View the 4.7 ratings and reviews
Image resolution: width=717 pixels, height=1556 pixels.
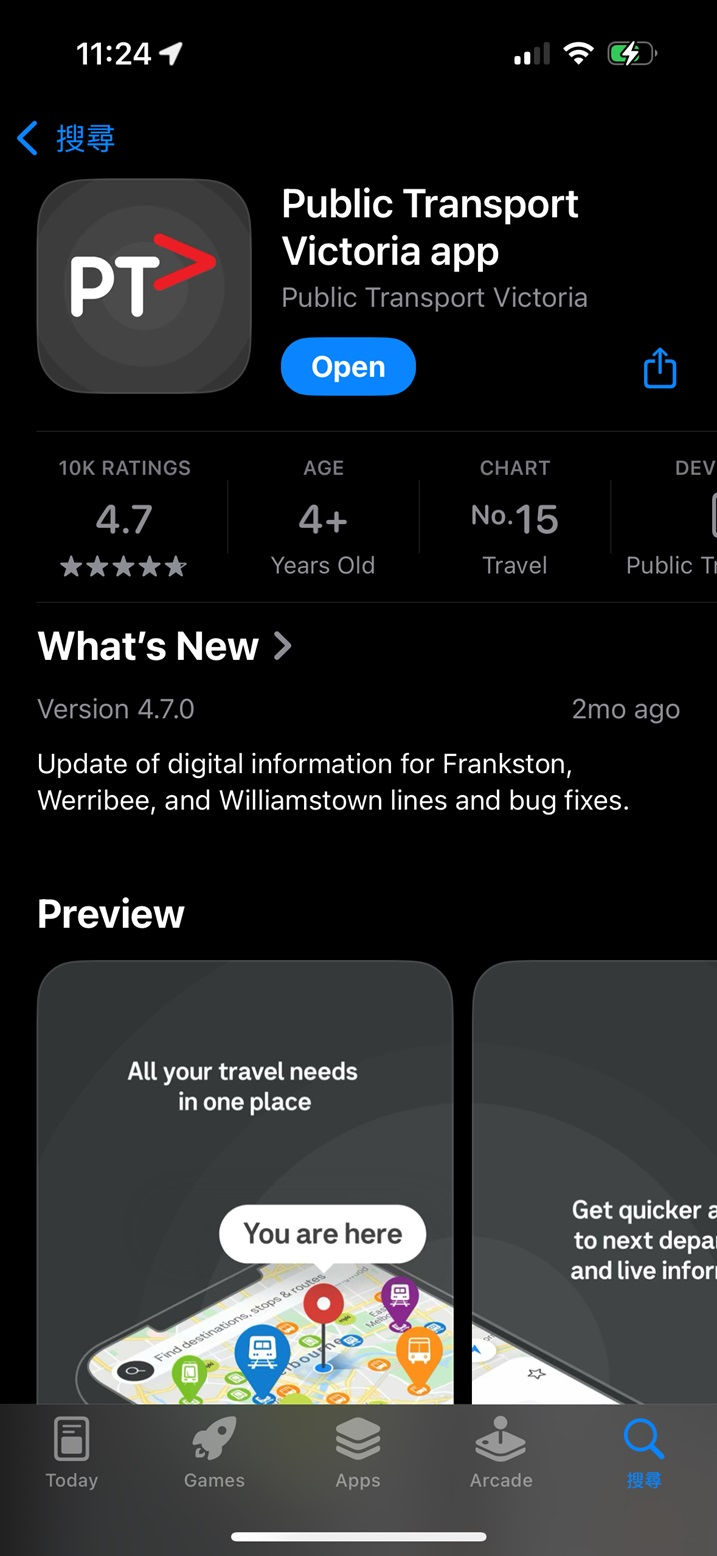[x=124, y=520]
